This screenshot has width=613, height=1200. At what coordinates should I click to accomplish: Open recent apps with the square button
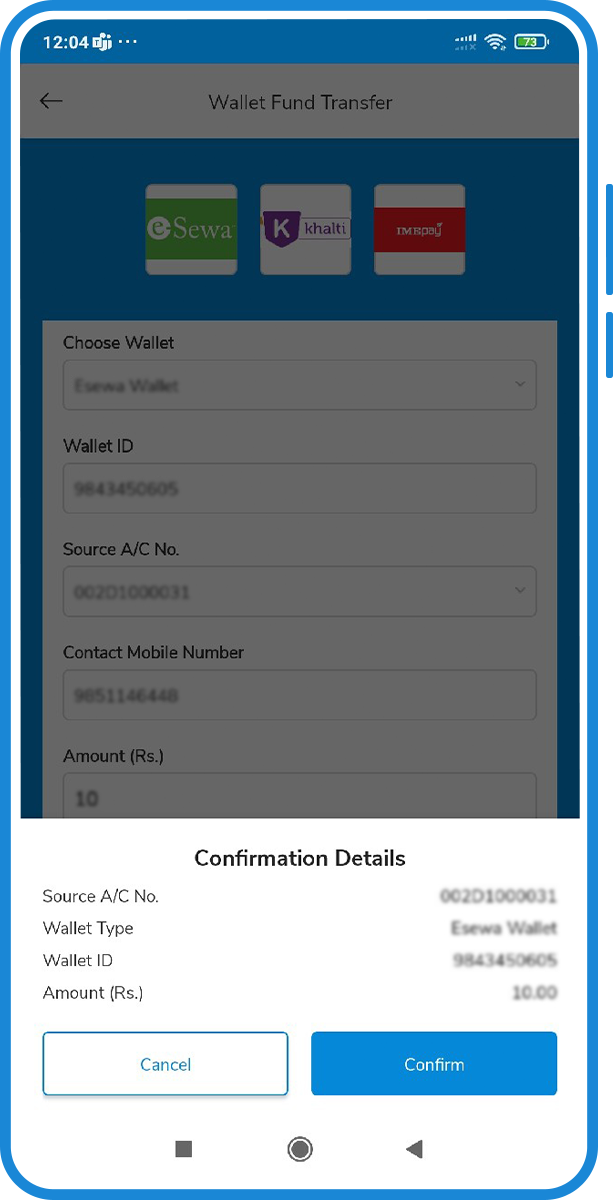184,1149
